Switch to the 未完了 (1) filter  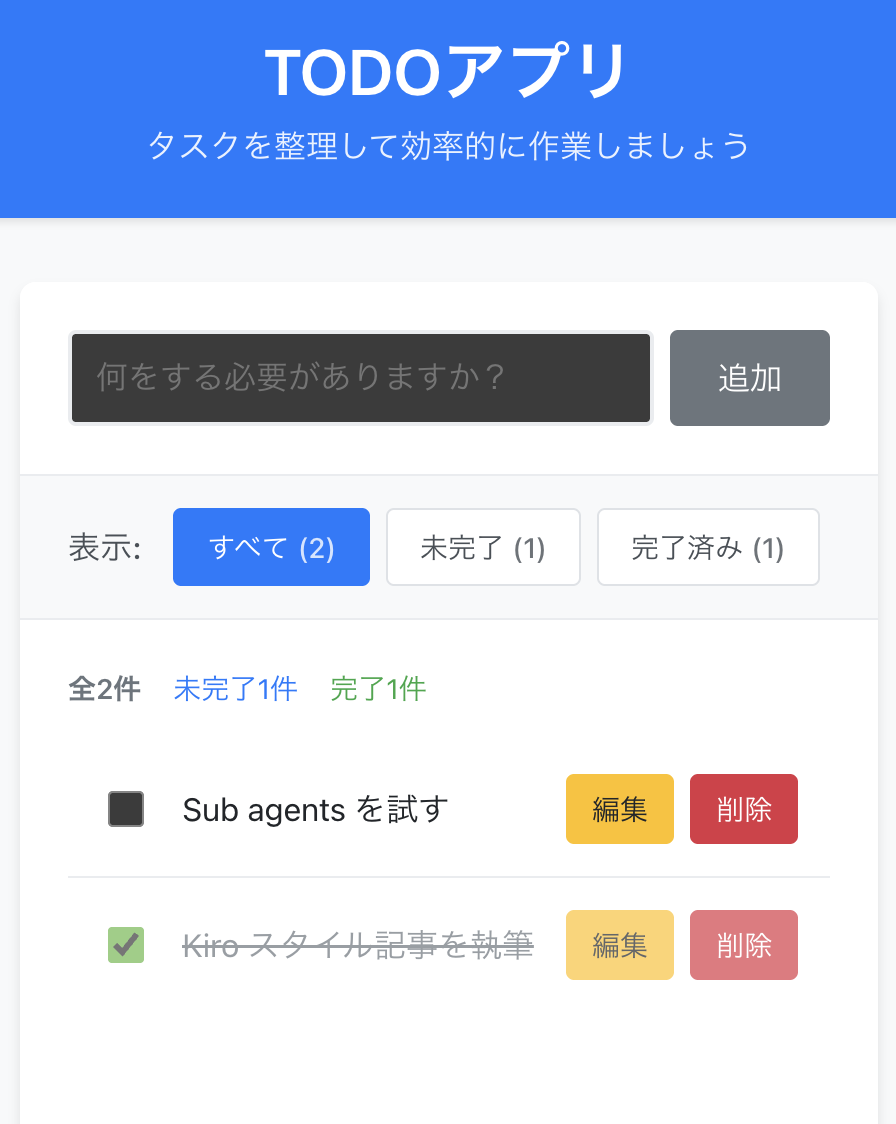tap(483, 547)
